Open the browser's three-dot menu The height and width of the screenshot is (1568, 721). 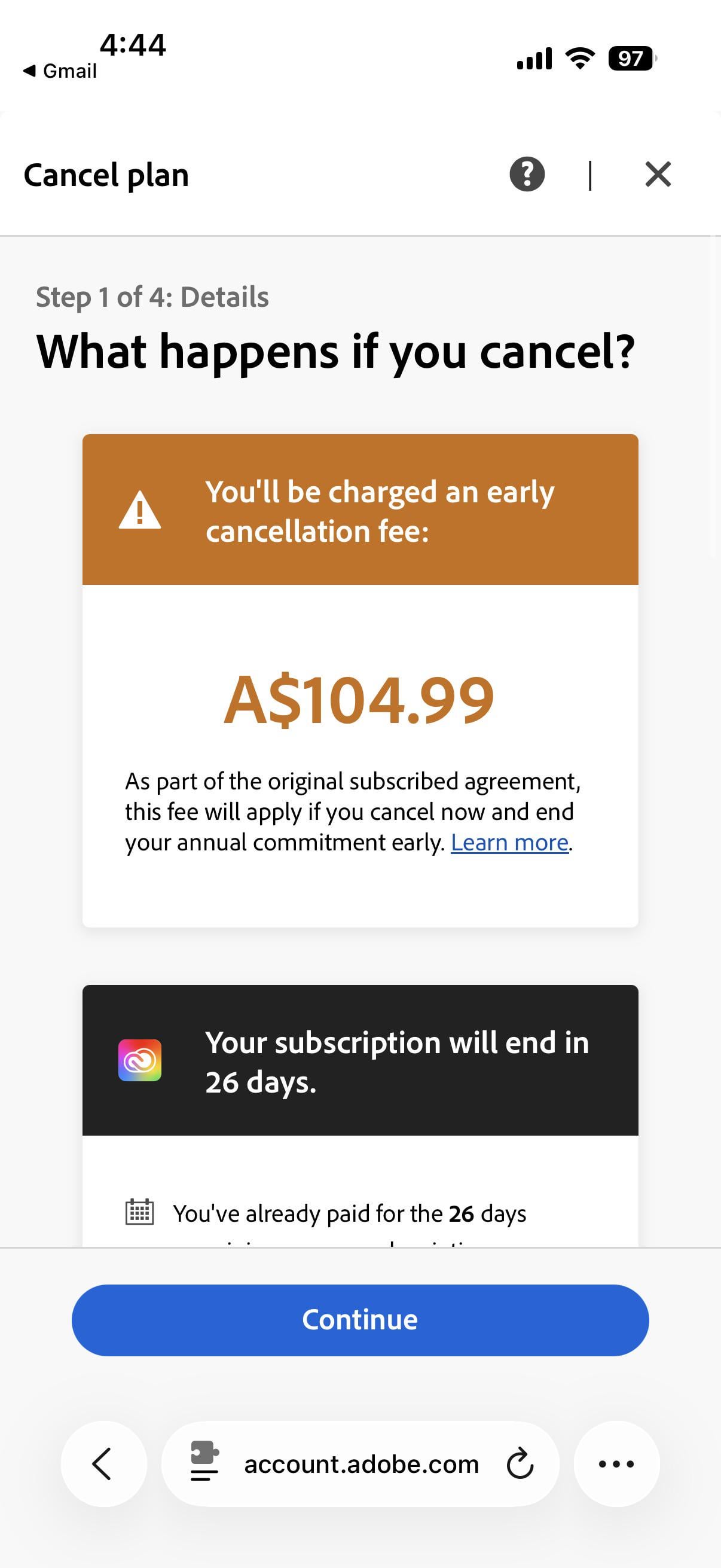coord(616,1464)
